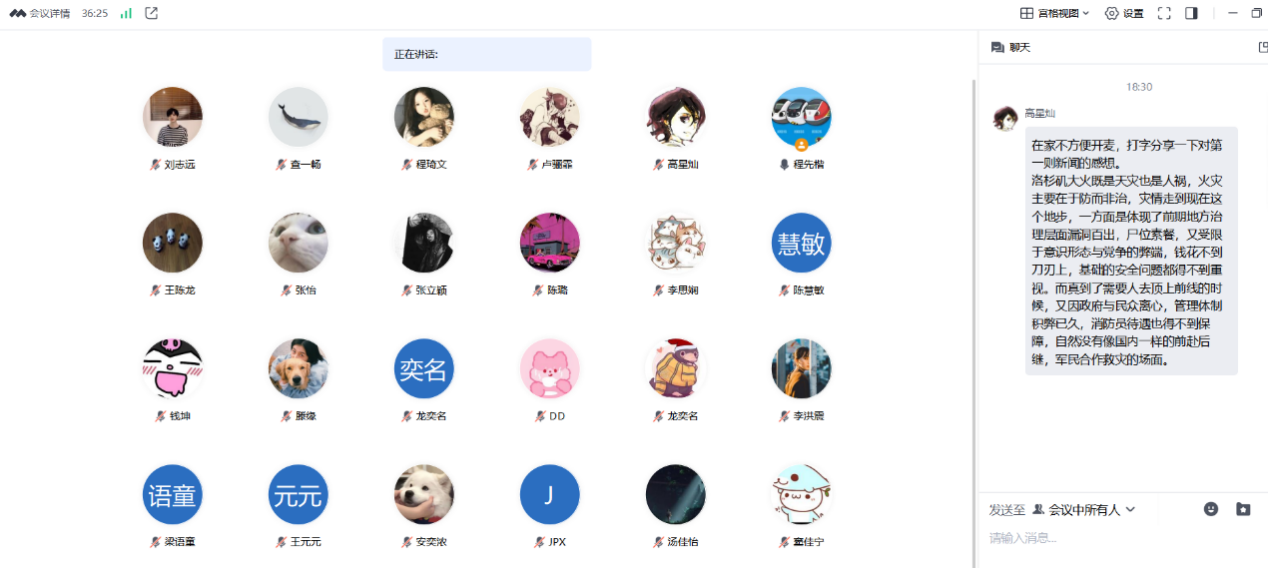Select participant 梁语童's tile
The width and height of the screenshot is (1268, 568).
pyautogui.click(x=173, y=495)
